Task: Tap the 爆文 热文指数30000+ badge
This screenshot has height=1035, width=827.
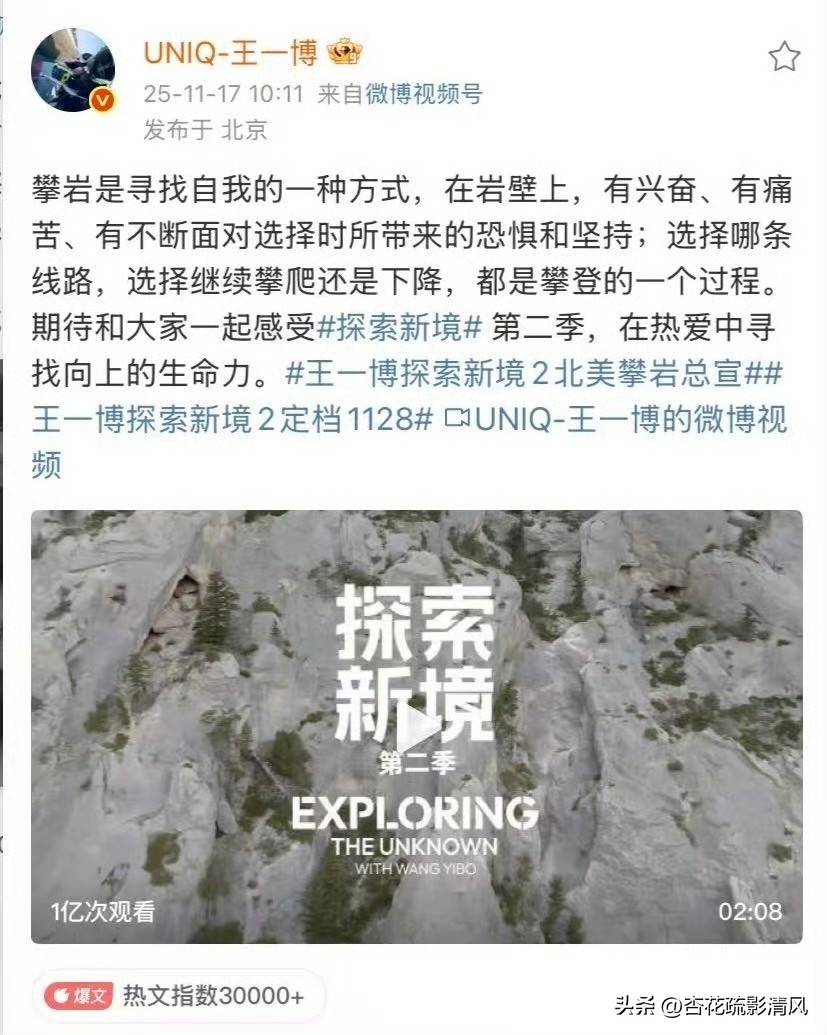Action: [175, 996]
